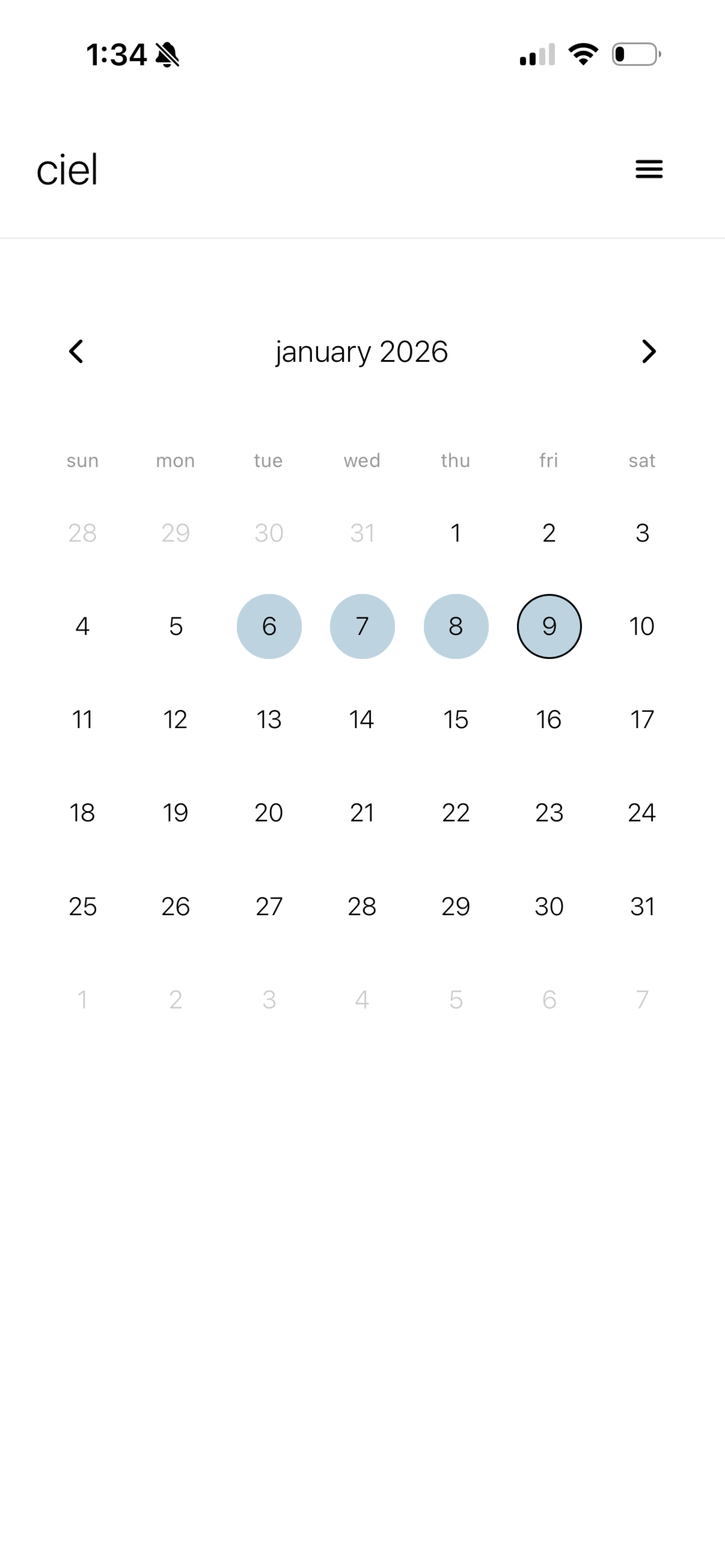Viewport: 725px width, 1568px height.
Task: Select the last day, January 31
Action: coord(641,906)
